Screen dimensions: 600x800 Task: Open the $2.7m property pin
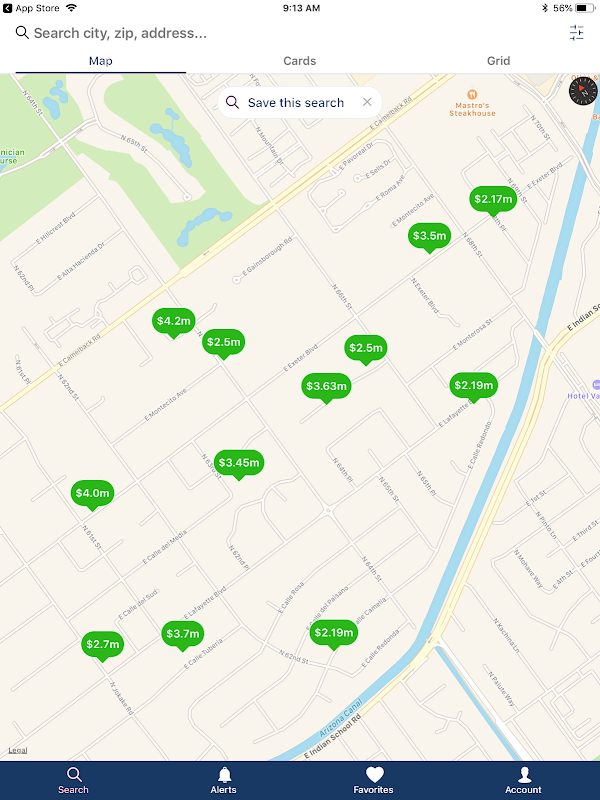tap(103, 646)
